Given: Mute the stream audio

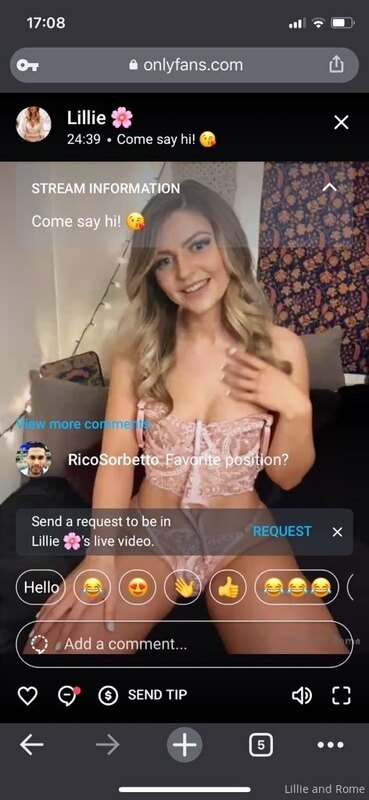Looking at the screenshot, I should click(302, 695).
